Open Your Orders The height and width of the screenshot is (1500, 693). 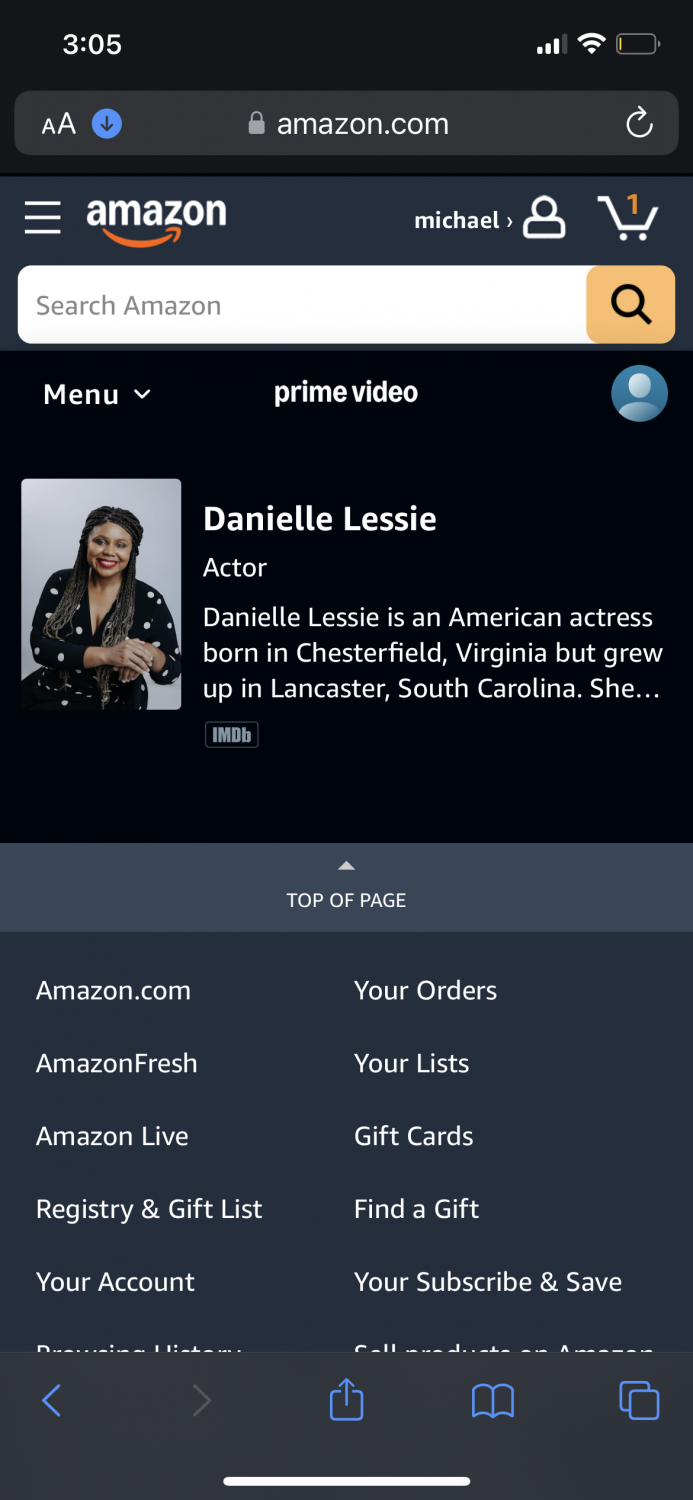click(425, 991)
